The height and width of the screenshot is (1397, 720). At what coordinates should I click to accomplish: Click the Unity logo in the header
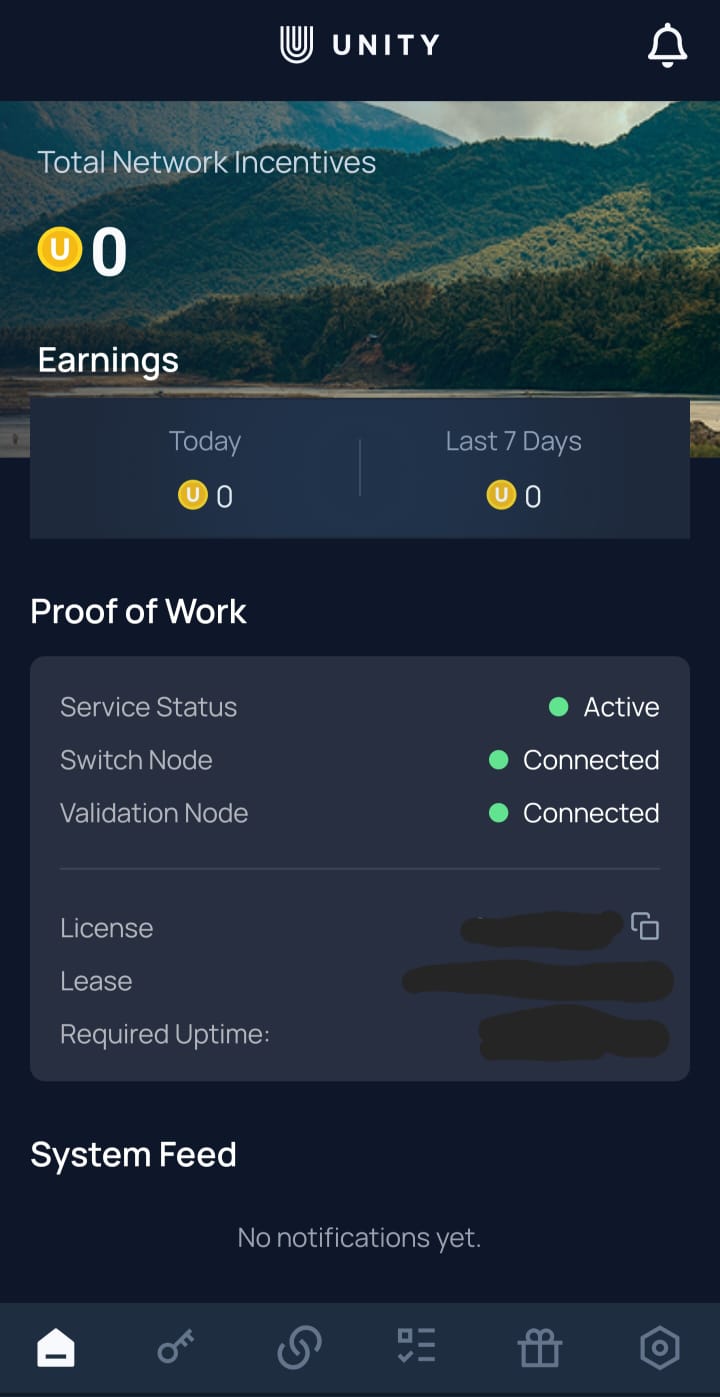coord(358,44)
